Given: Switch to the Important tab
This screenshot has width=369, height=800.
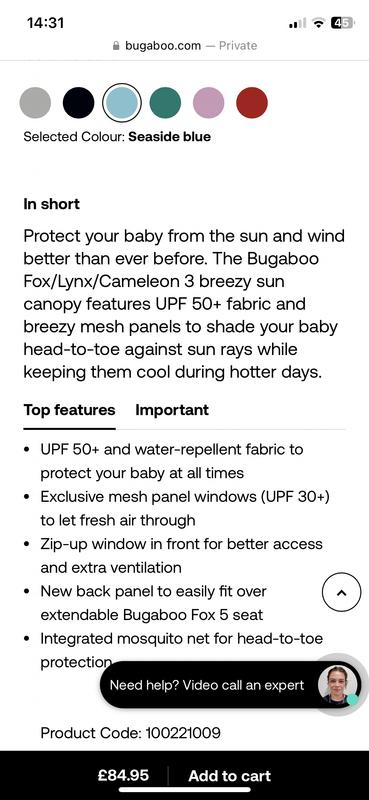Looking at the screenshot, I should pos(172,410).
